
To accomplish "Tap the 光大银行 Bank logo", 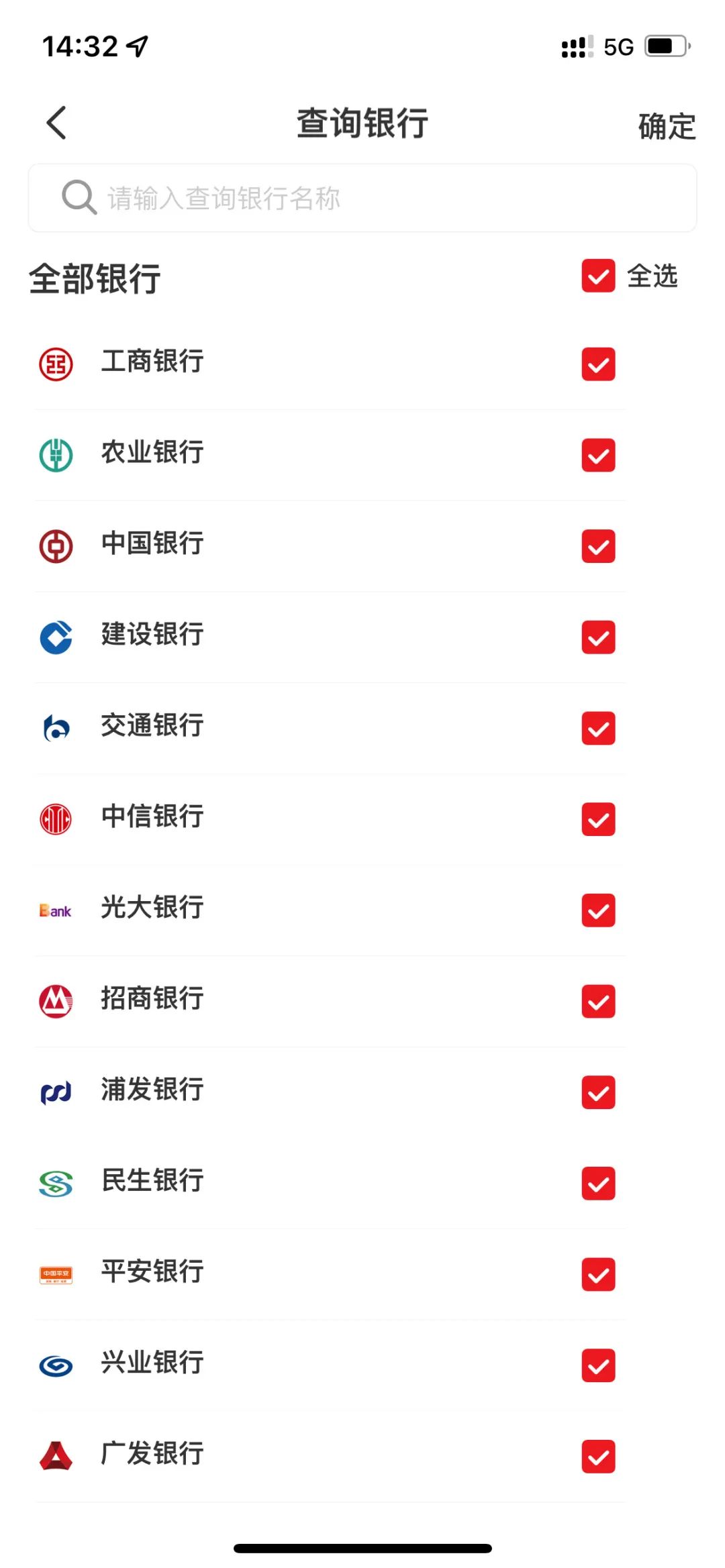I will (x=56, y=910).
